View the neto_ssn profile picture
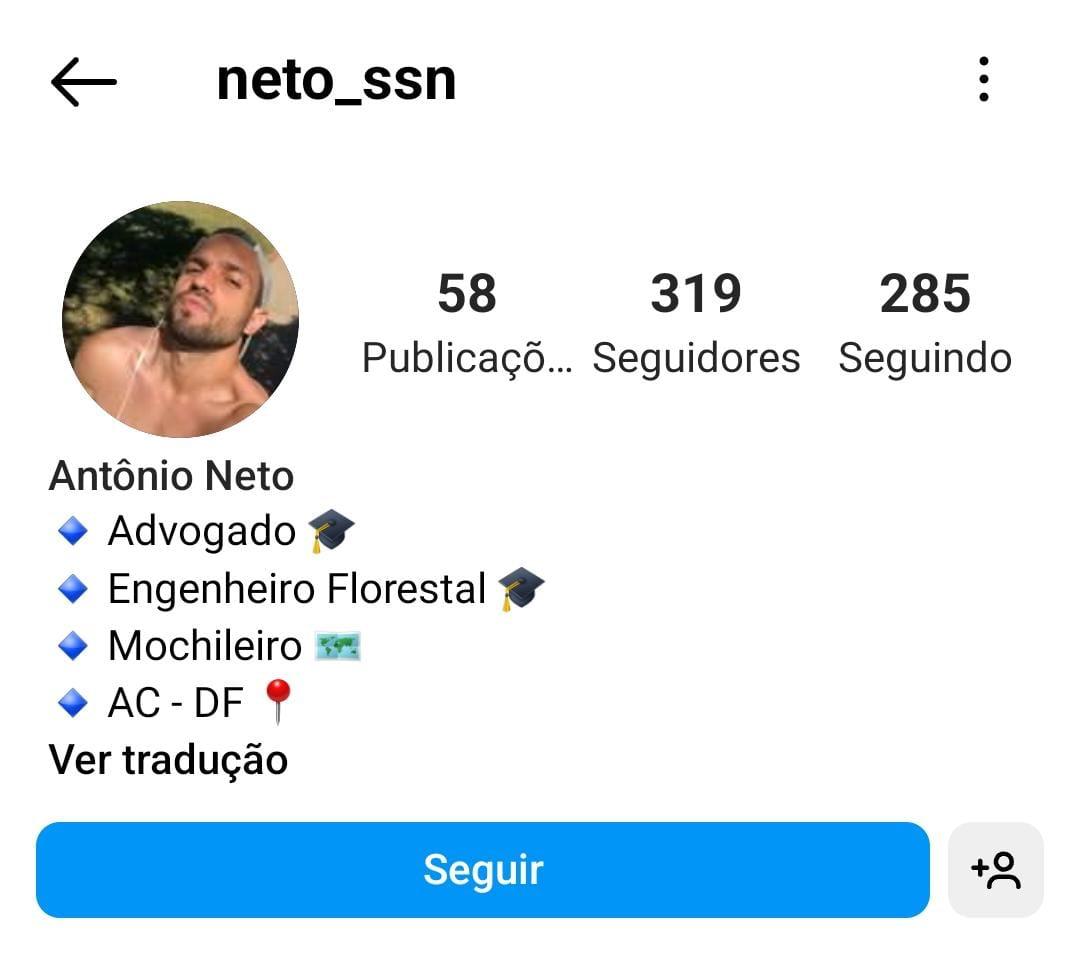The image size is (1080, 980). (x=180, y=319)
